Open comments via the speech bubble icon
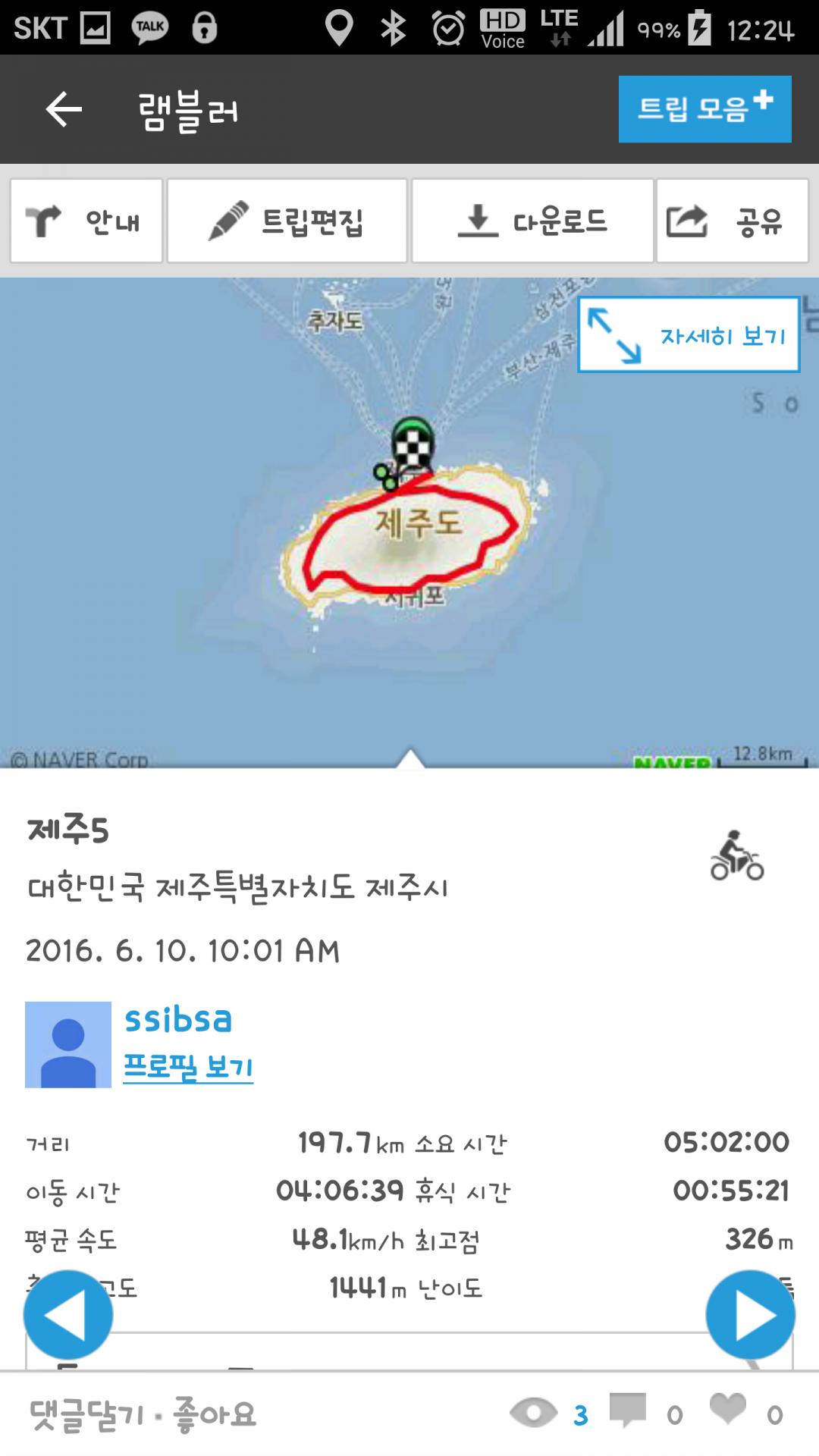This screenshot has width=819, height=1456. point(628,1412)
